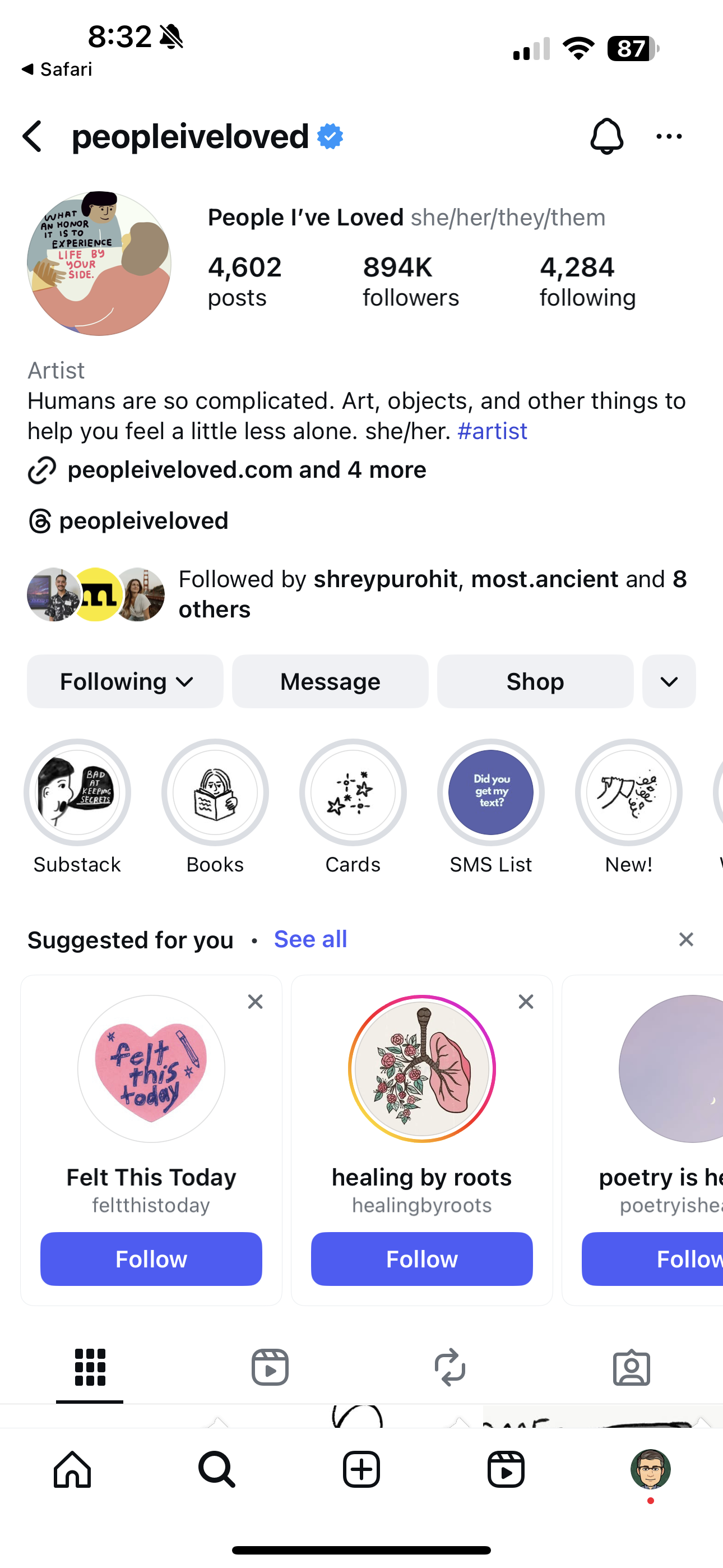723x1568 pixels.
Task: Go back using the back arrow
Action: coord(33,136)
